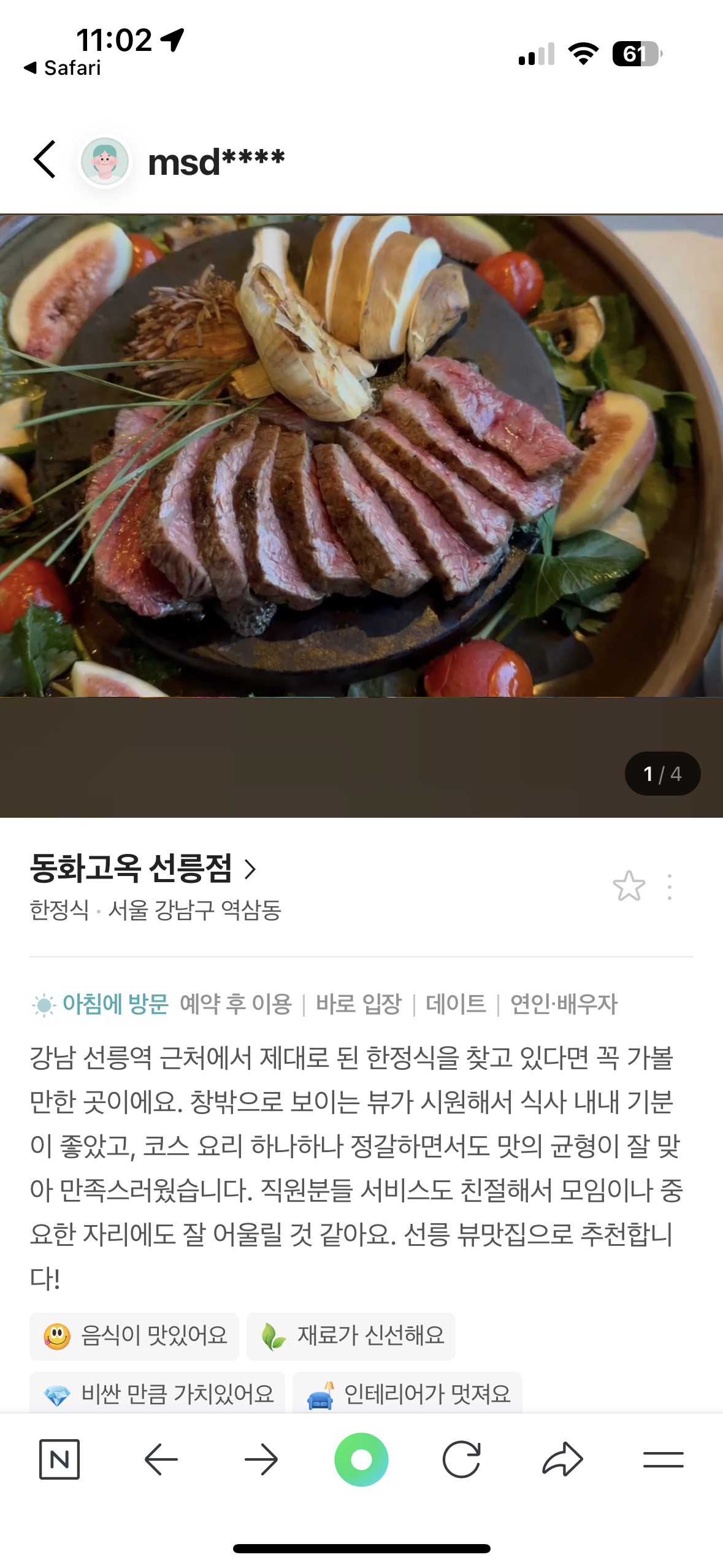Open 동화고옥 선릉점 restaurant page
Screen dimensions: 723x1568
142,868
